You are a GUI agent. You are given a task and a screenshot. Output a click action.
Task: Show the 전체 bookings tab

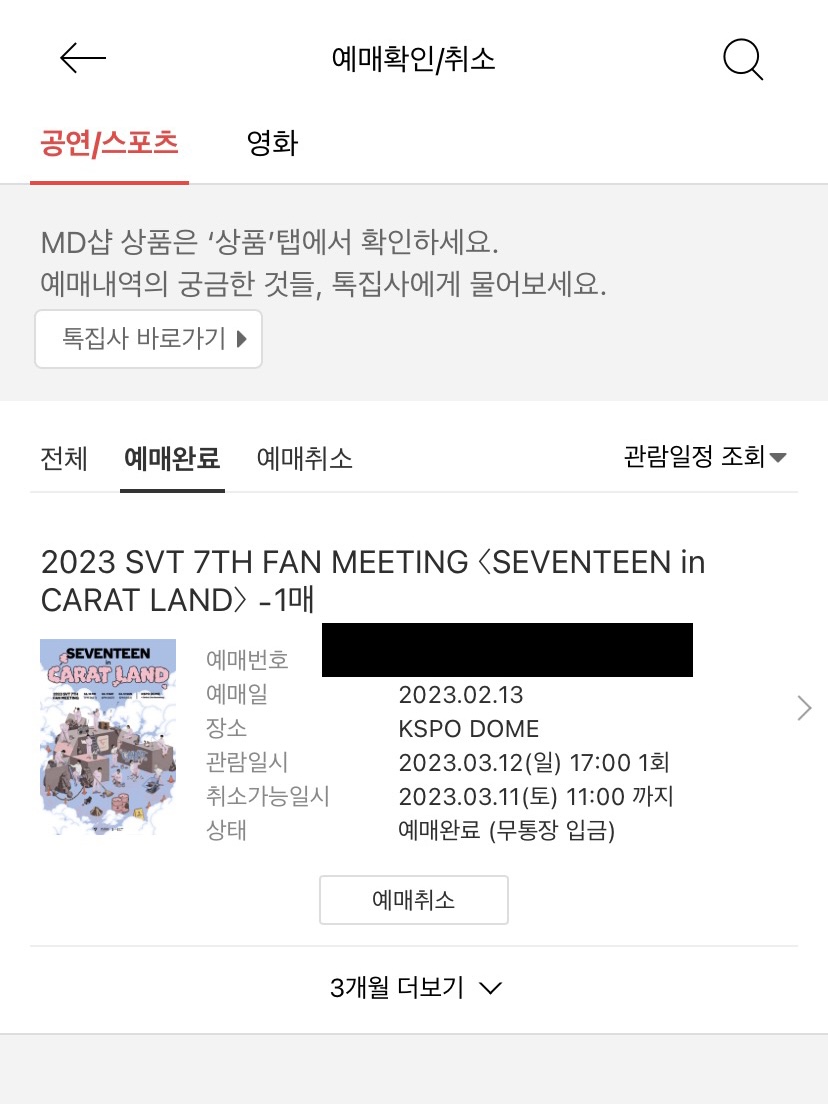[64, 459]
